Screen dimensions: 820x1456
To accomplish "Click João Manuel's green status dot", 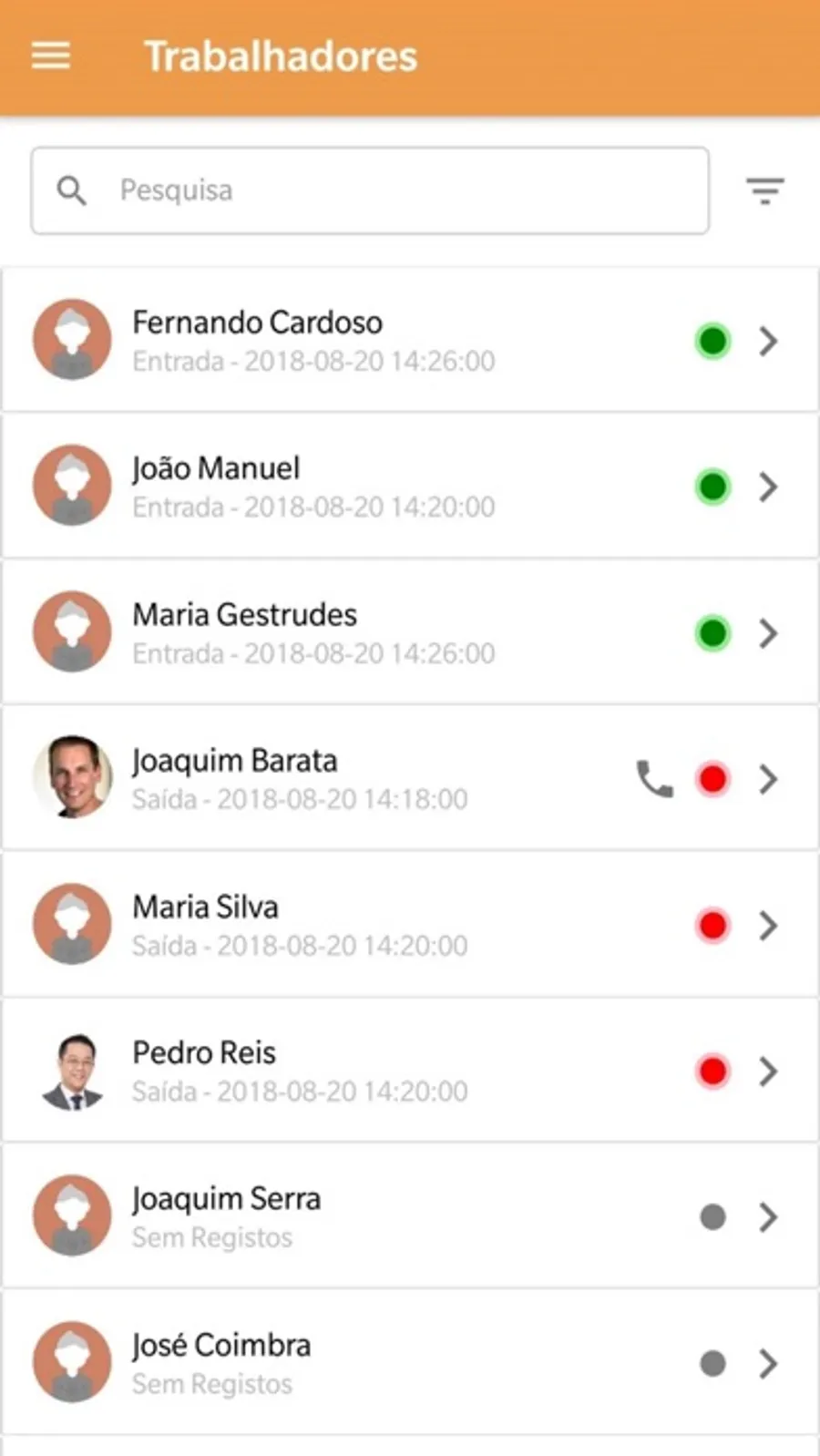I will coord(712,487).
